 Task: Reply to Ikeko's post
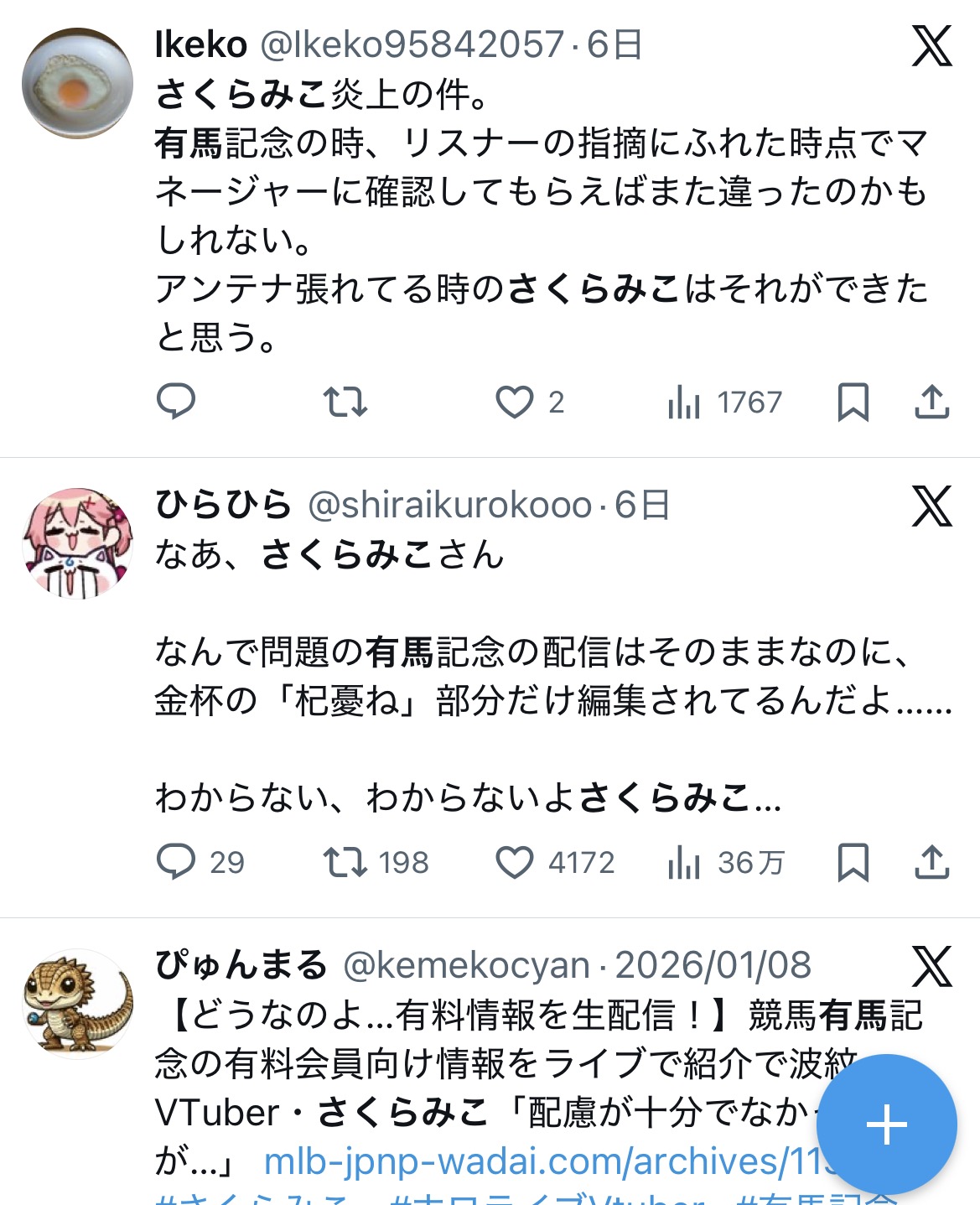176,401
